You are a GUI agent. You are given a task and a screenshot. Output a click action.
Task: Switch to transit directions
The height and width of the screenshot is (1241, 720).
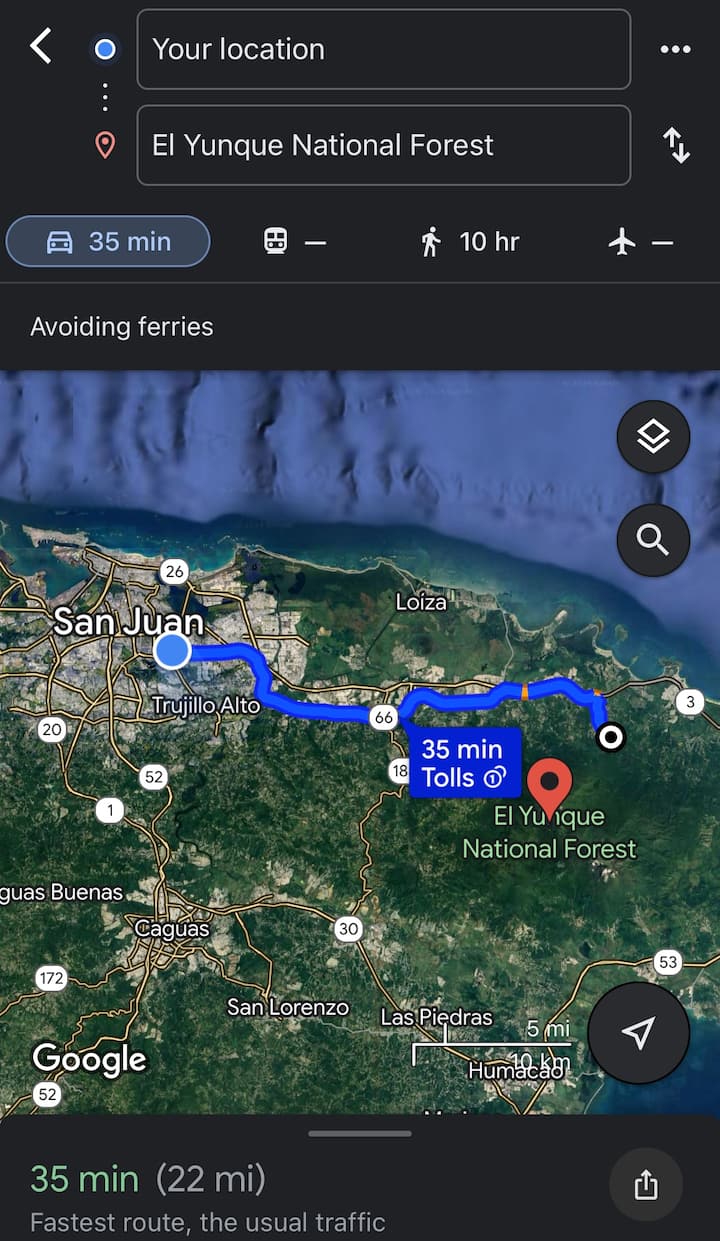[x=294, y=242]
